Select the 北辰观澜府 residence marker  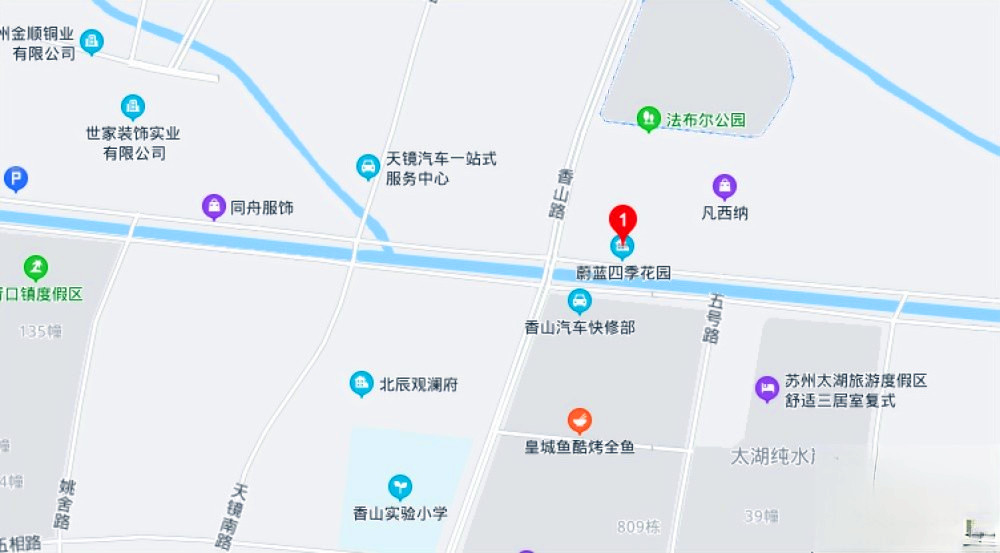tap(361, 384)
